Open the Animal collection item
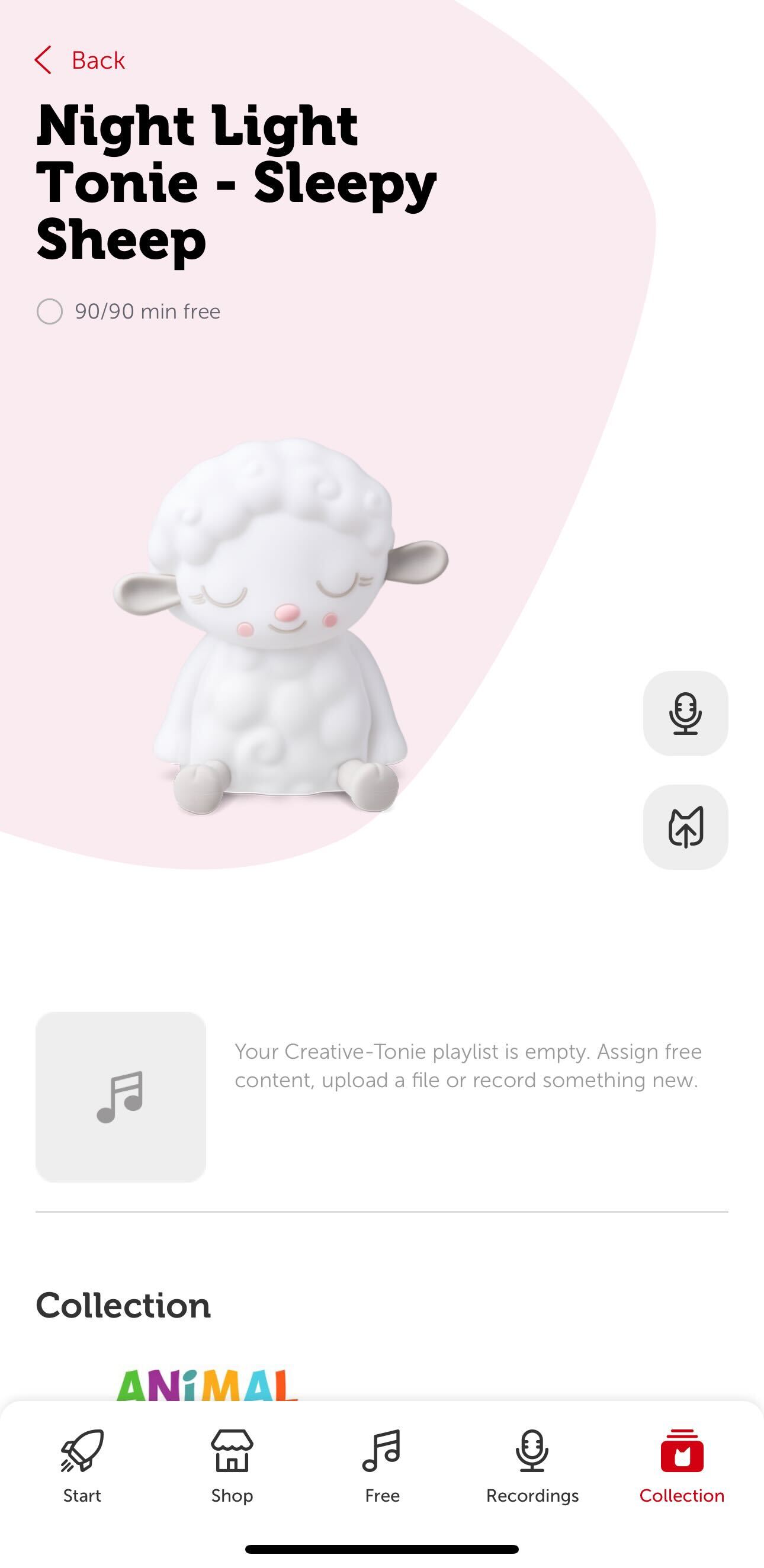 (207, 1384)
